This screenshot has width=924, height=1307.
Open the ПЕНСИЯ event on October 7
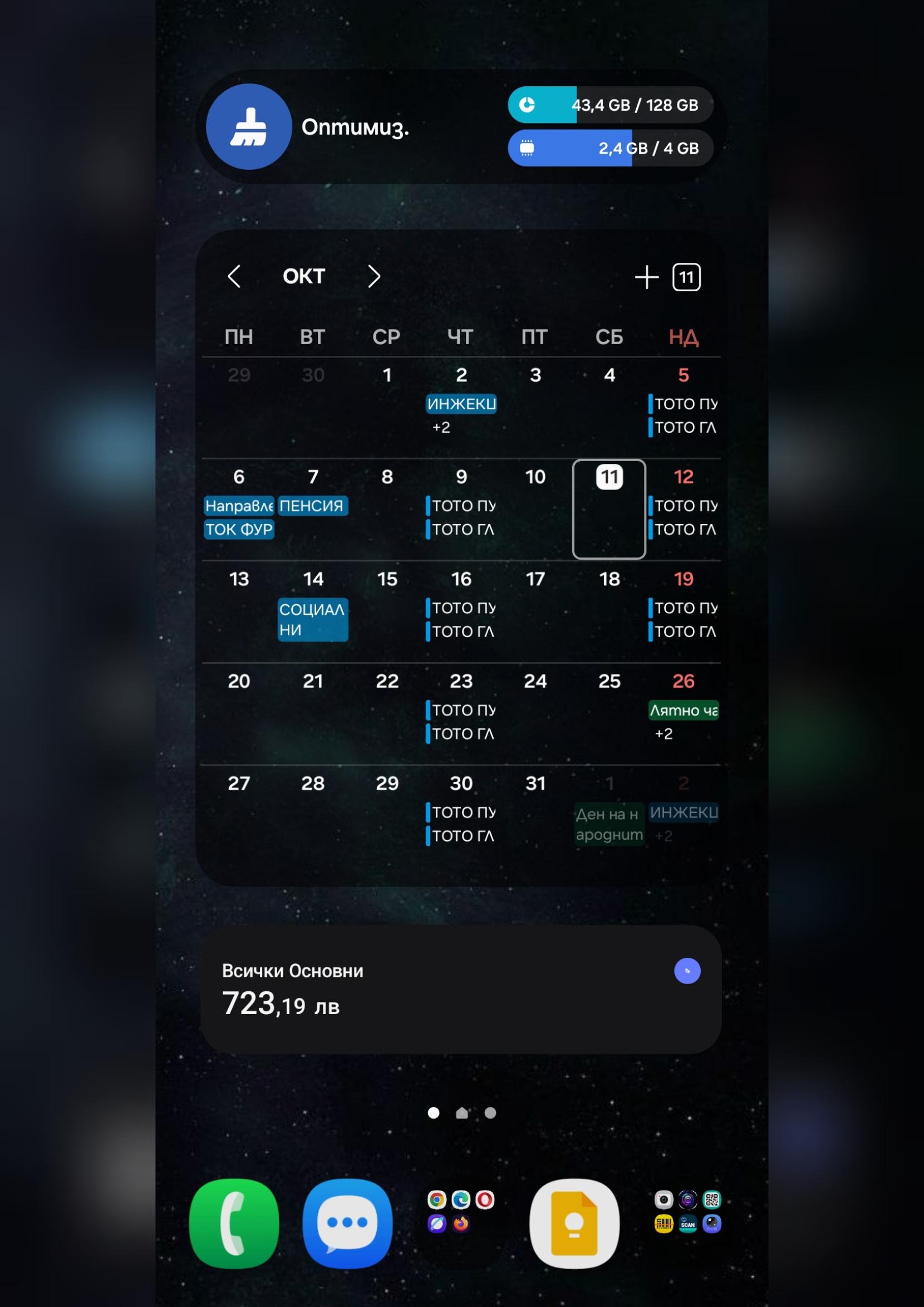[312, 506]
